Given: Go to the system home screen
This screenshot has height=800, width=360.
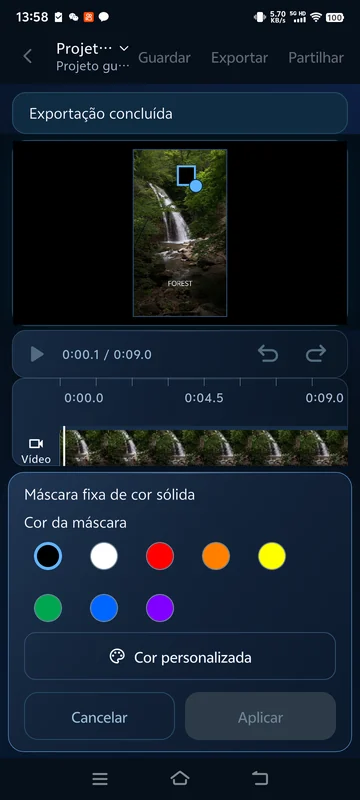Looking at the screenshot, I should [x=180, y=778].
